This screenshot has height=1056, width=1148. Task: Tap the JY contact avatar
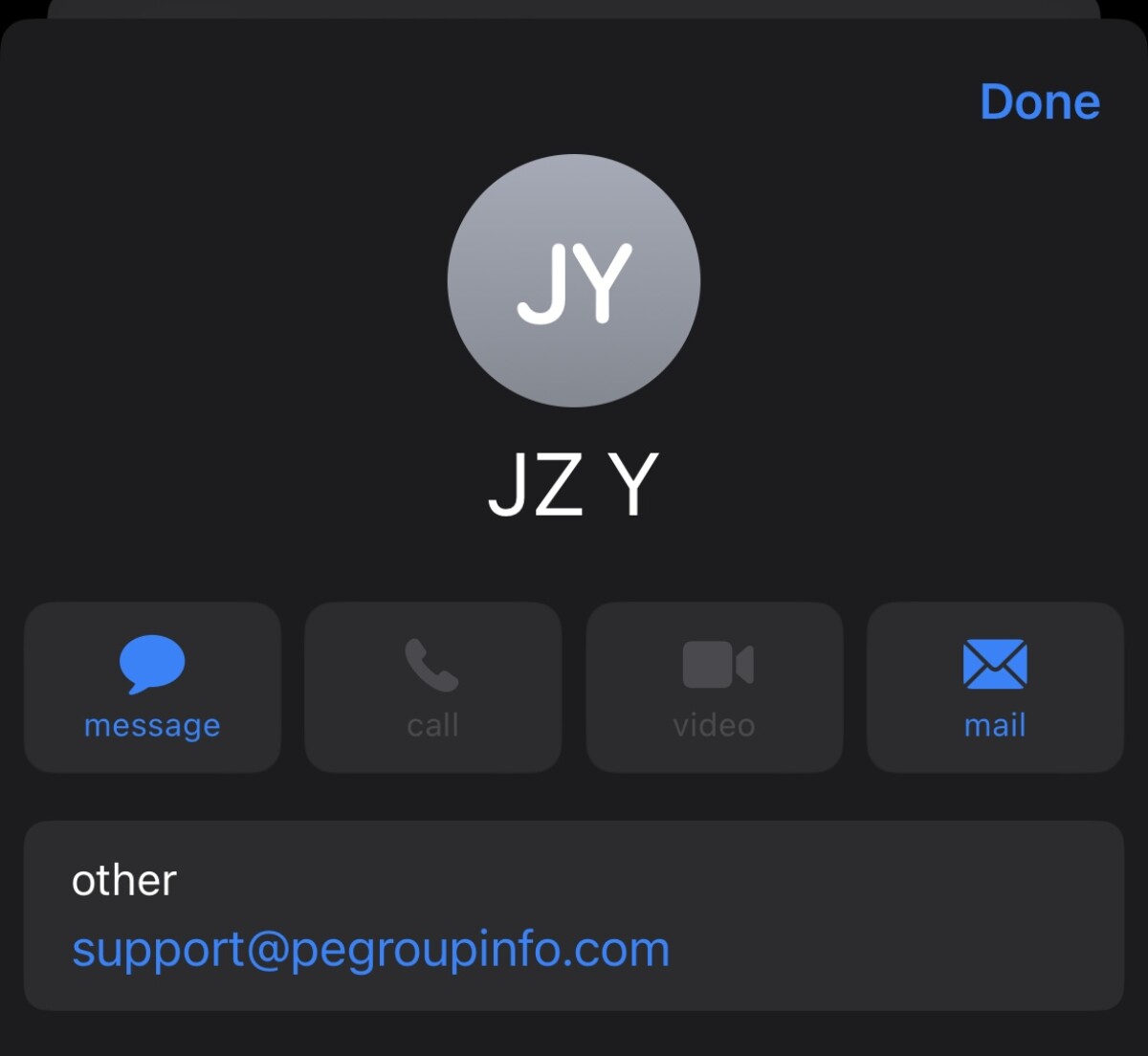(x=574, y=280)
